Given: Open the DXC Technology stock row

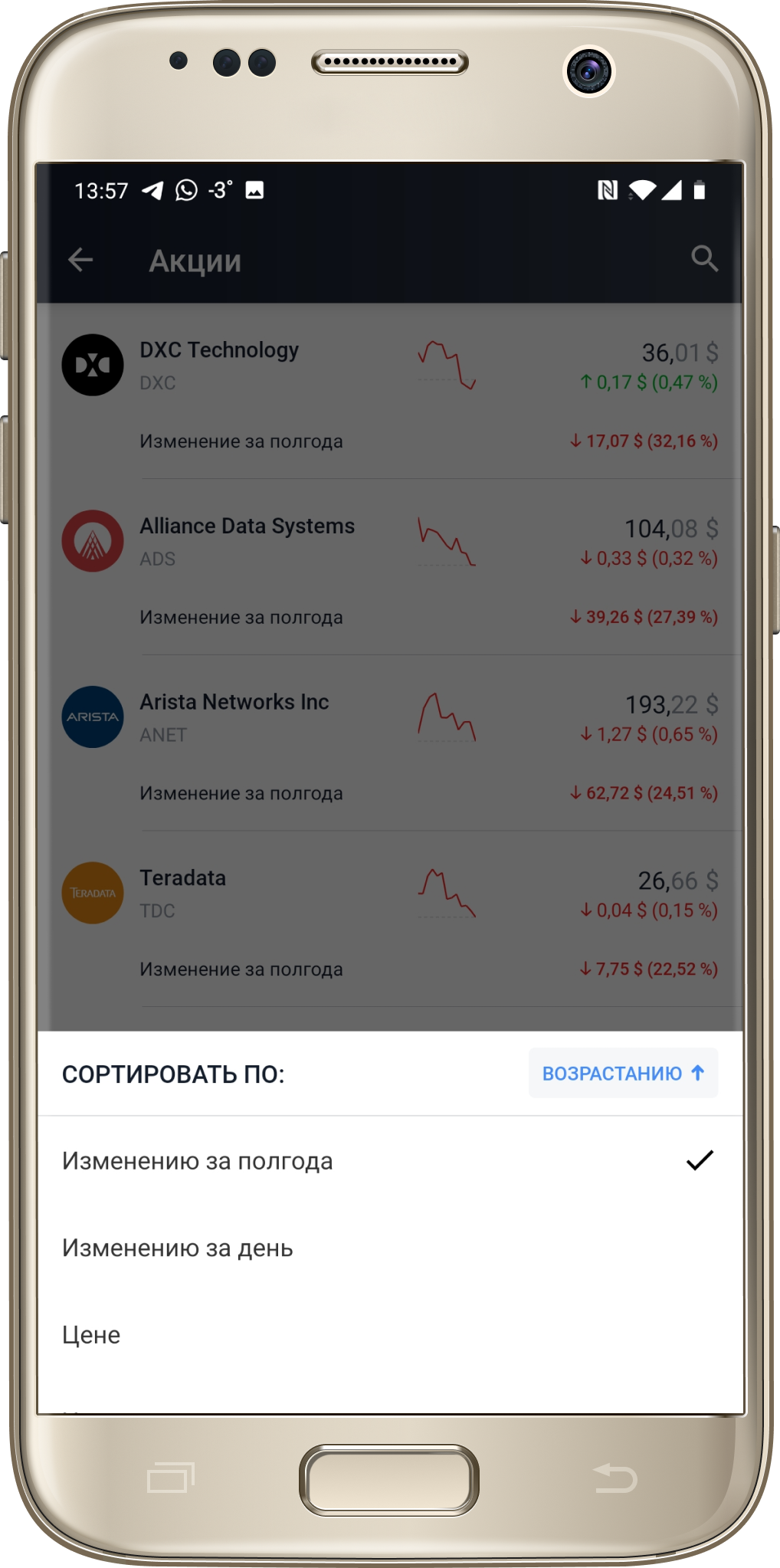Looking at the screenshot, I should click(390, 392).
